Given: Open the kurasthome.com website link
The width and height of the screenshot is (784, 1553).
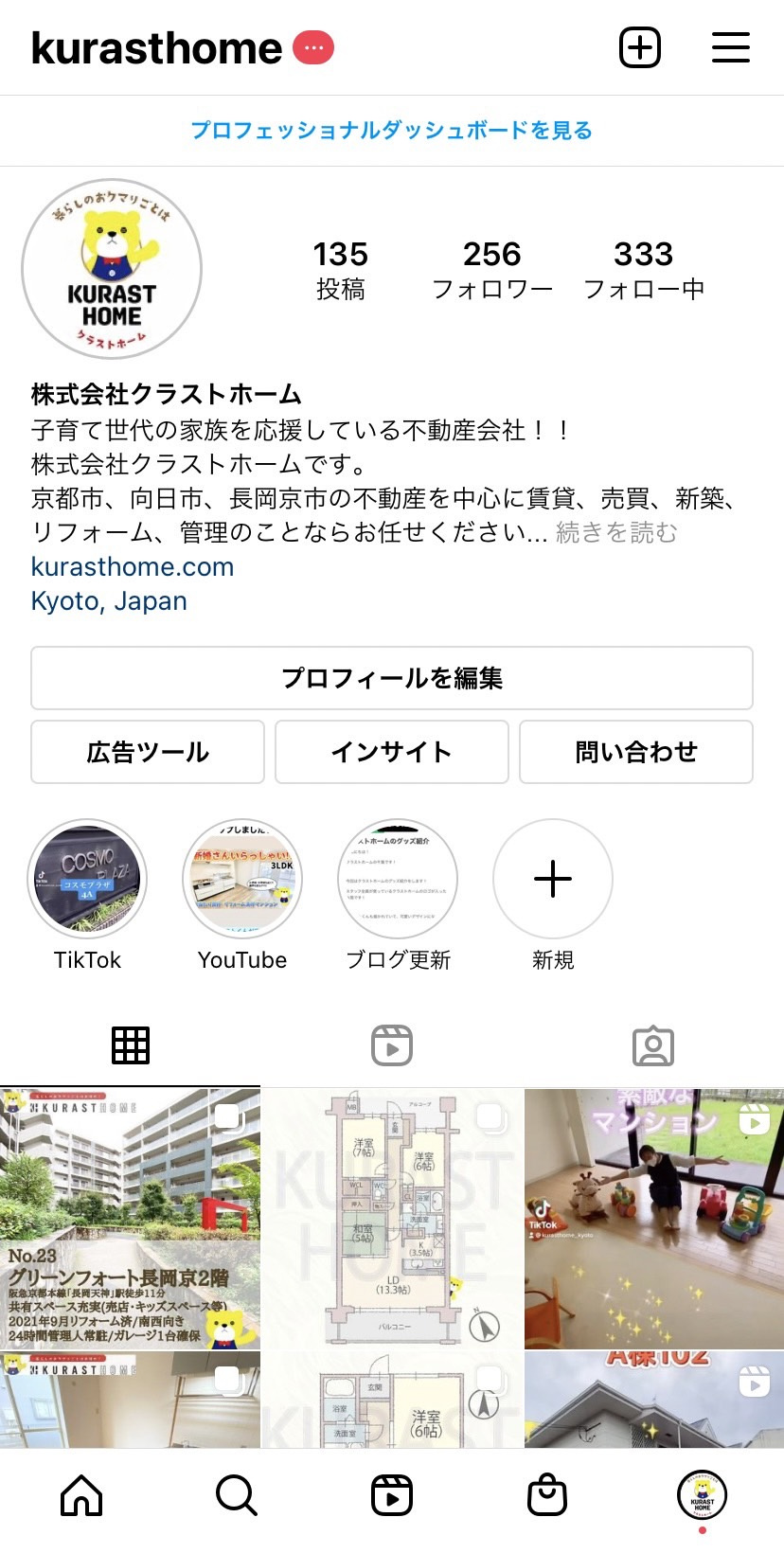Looking at the screenshot, I should tap(133, 566).
